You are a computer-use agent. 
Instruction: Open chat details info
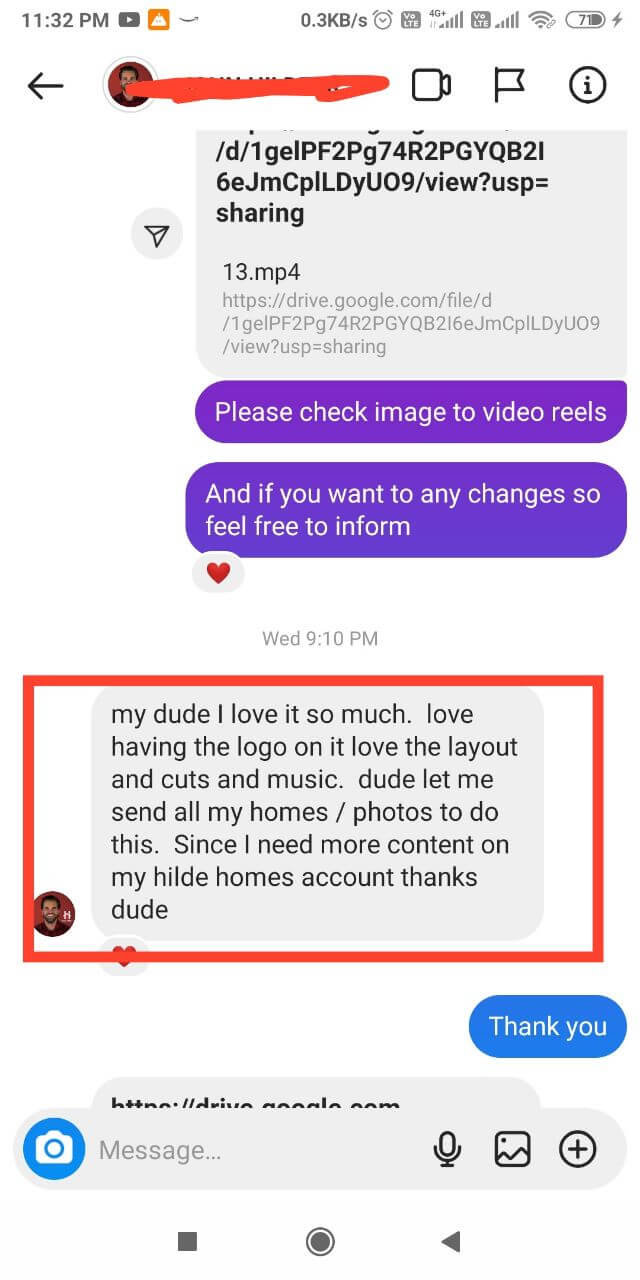pyautogui.click(x=587, y=87)
